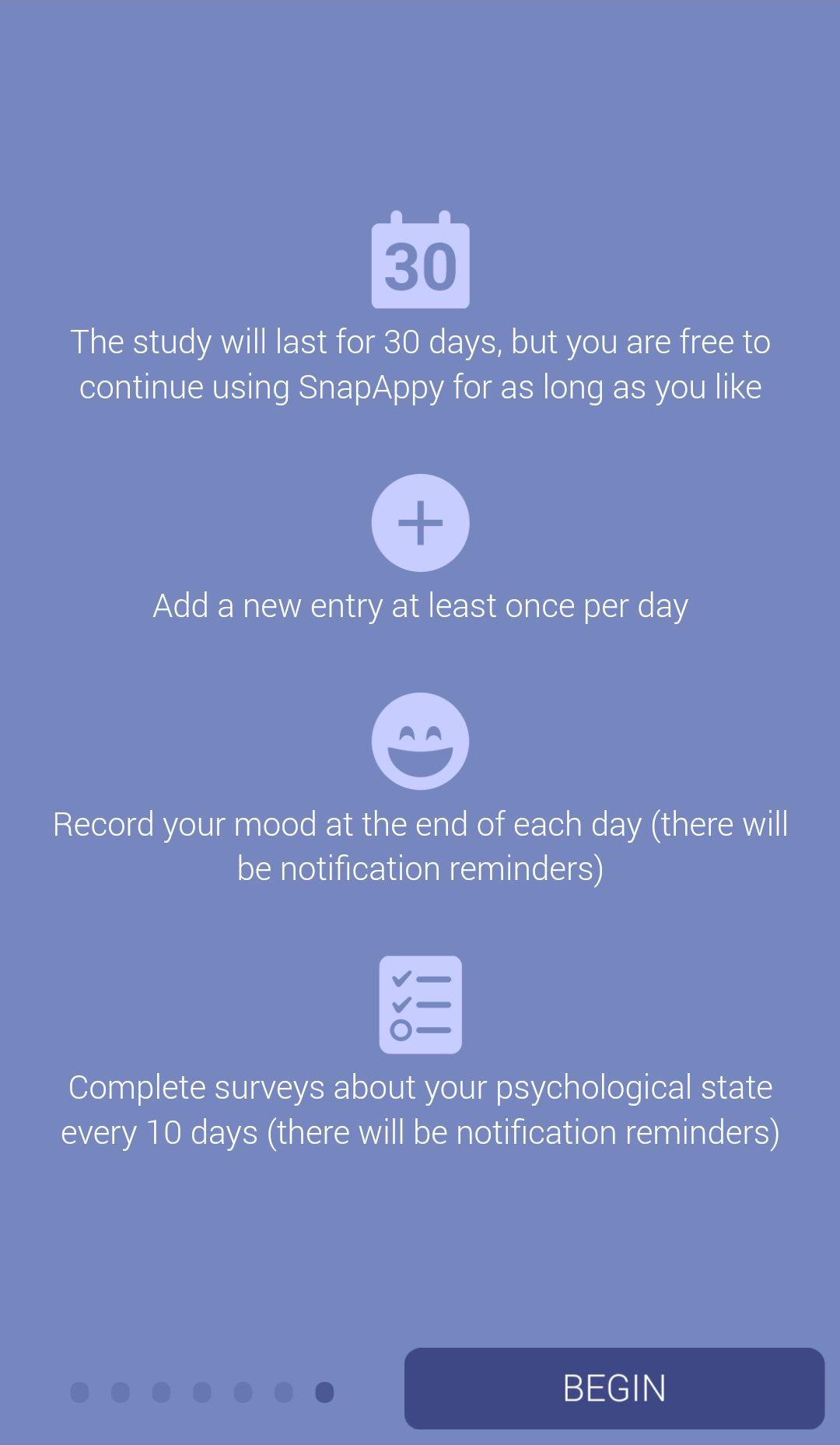Screen dimensions: 840x1445
Task: Tap the plus icon for adding entries
Action: coord(420,522)
